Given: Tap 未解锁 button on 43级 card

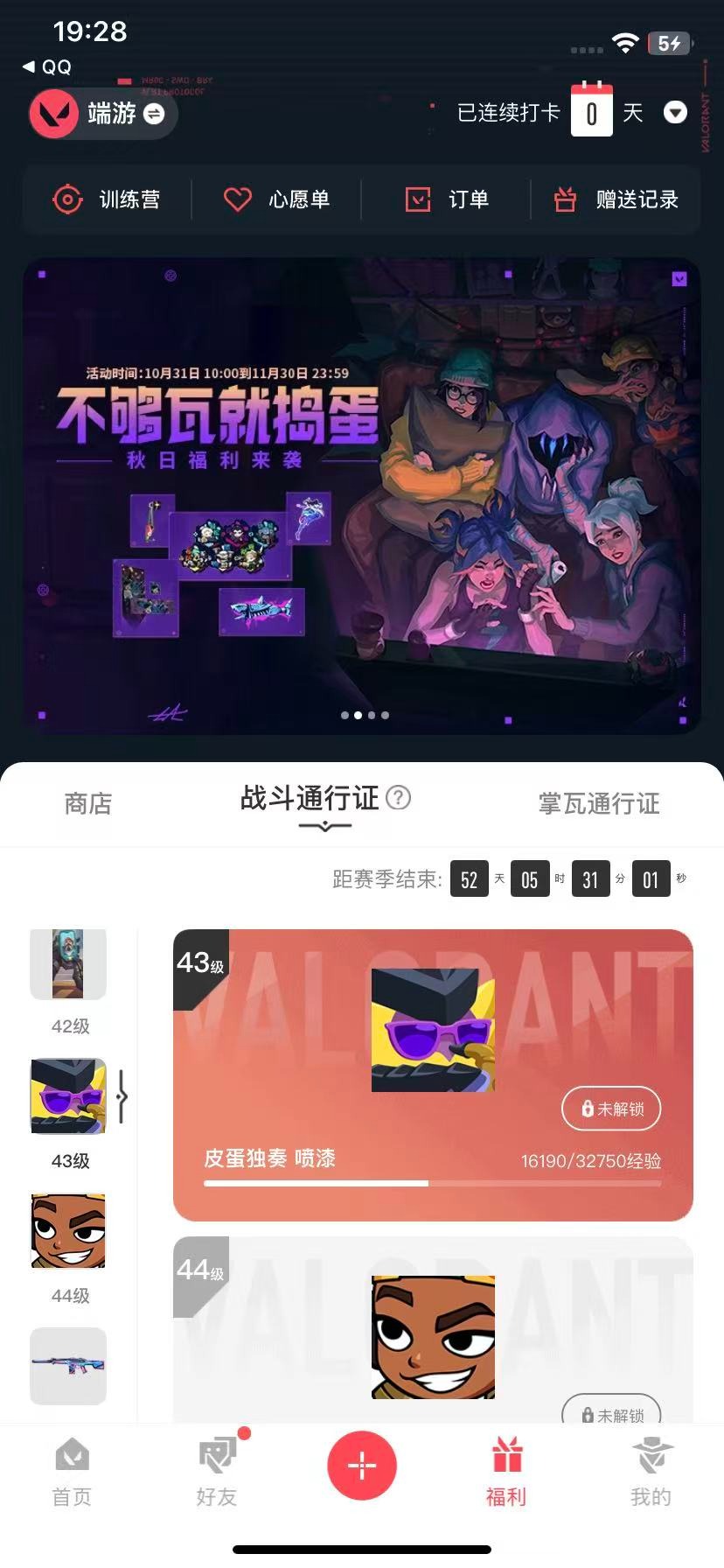Looking at the screenshot, I should click(611, 1109).
